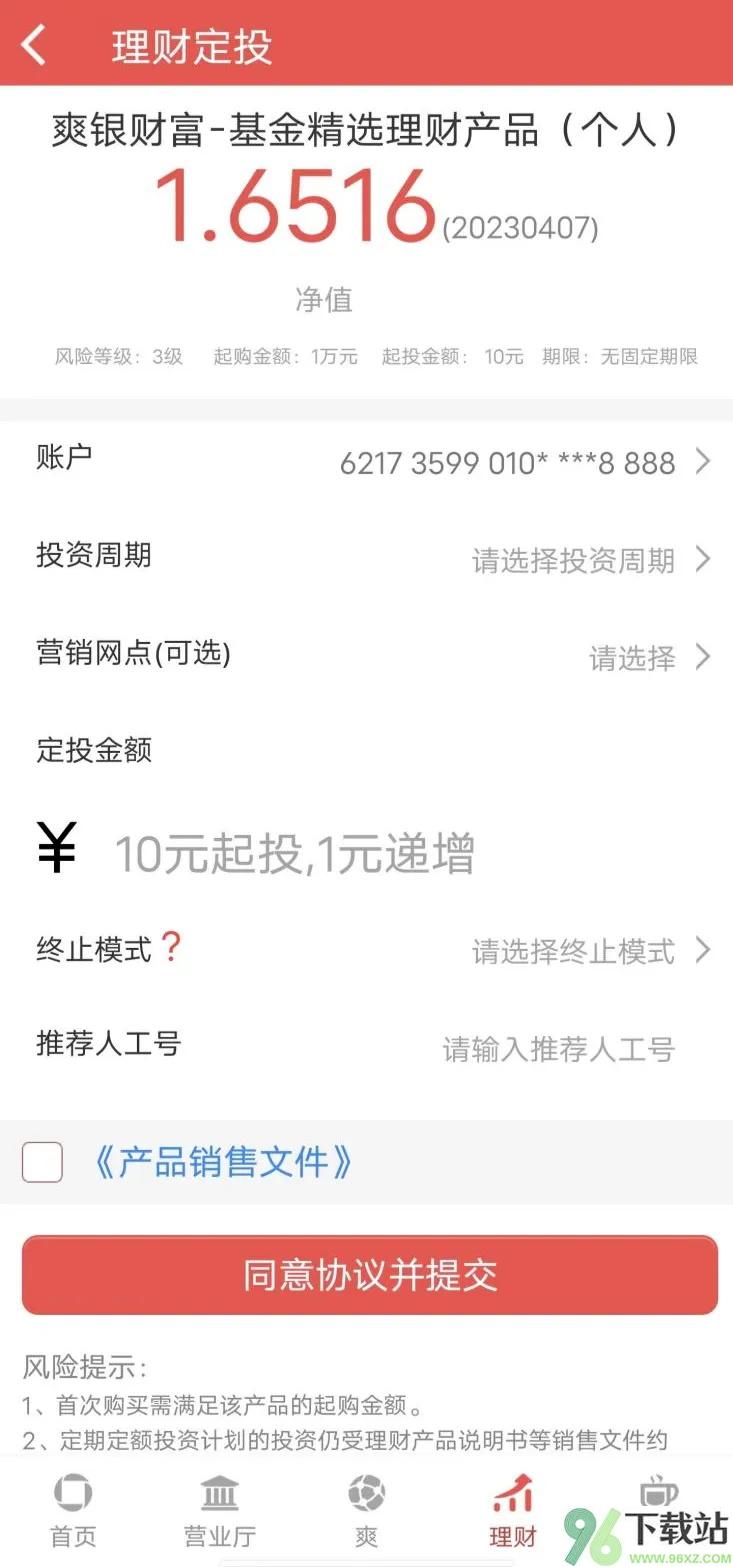
Task: Open the 爽 tab
Action: click(x=366, y=1512)
